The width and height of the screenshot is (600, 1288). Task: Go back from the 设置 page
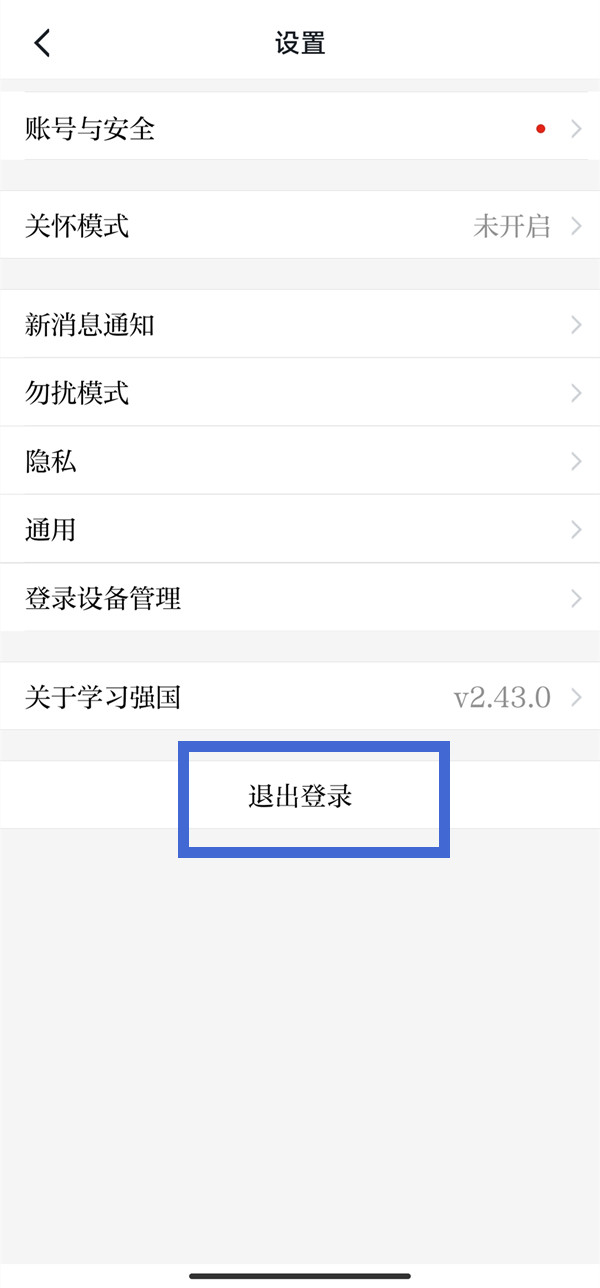pos(41,43)
